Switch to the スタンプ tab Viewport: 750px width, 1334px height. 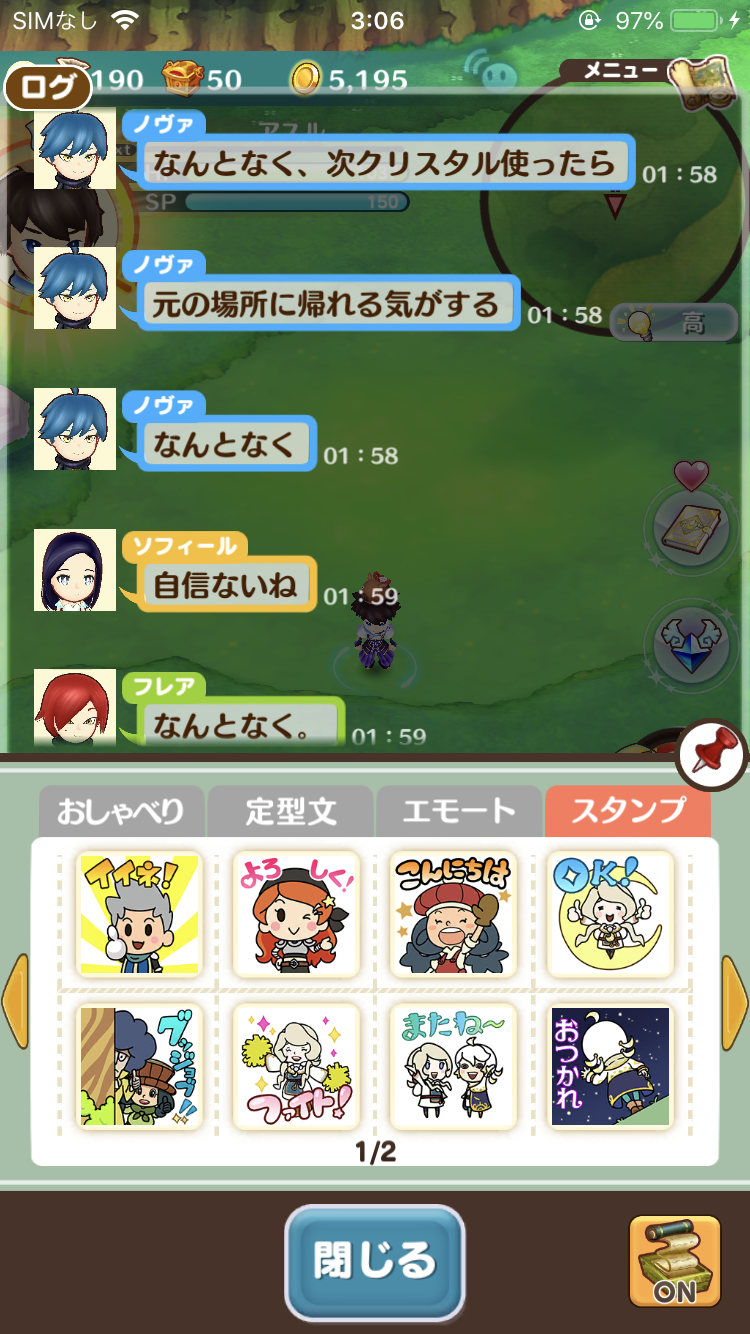click(628, 811)
